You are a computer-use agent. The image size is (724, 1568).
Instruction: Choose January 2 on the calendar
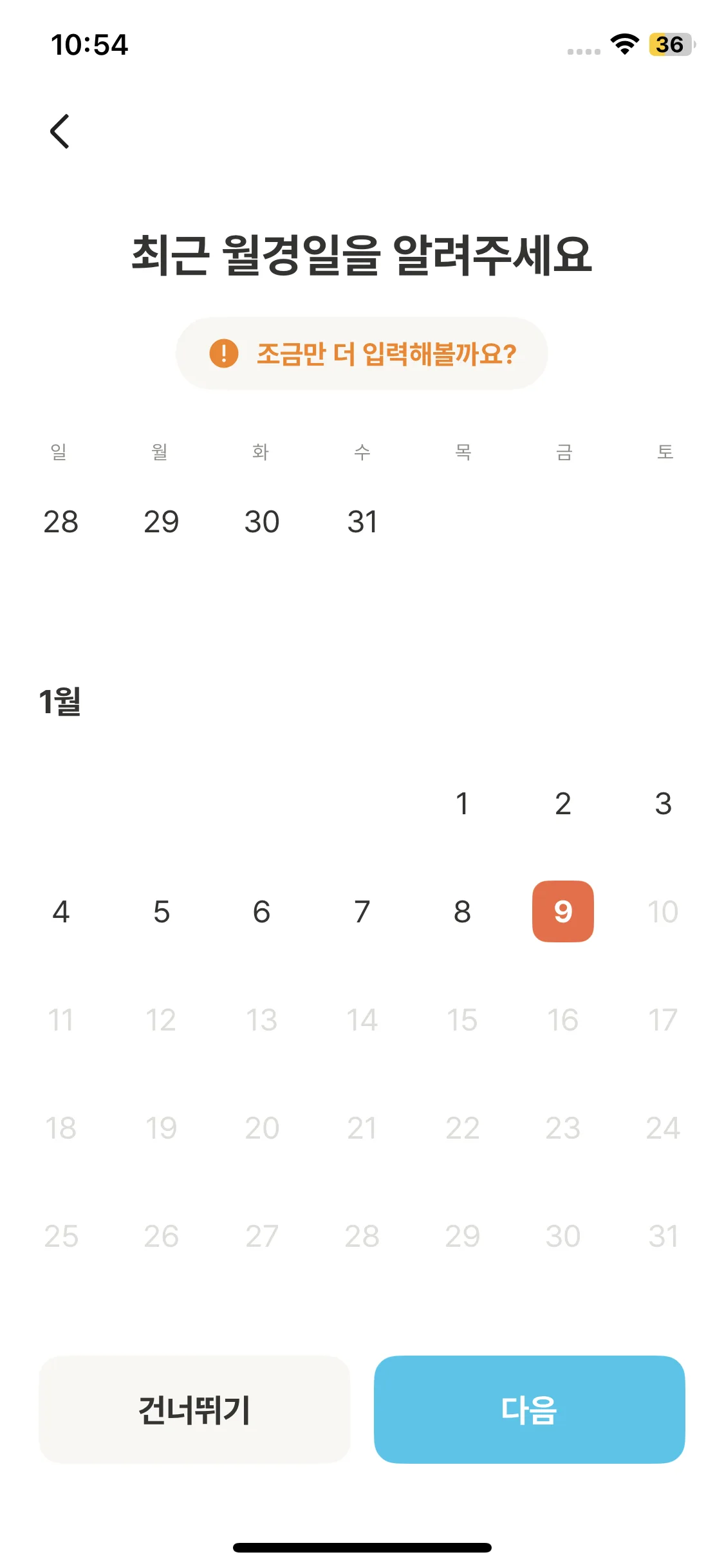(562, 803)
